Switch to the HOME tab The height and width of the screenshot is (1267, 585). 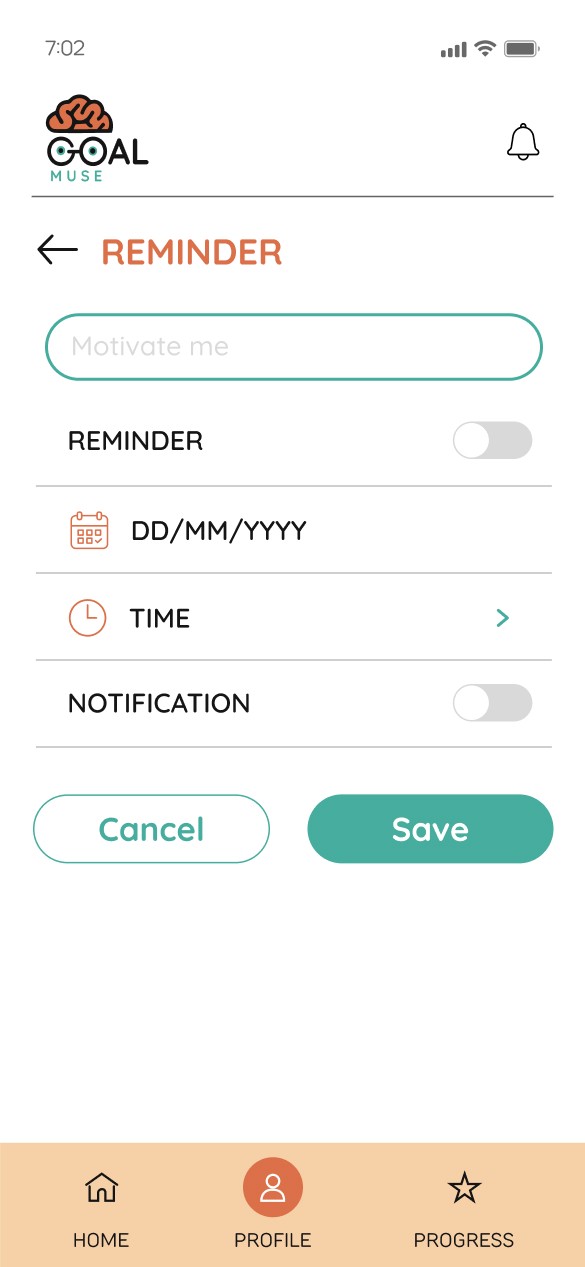coord(101,1210)
